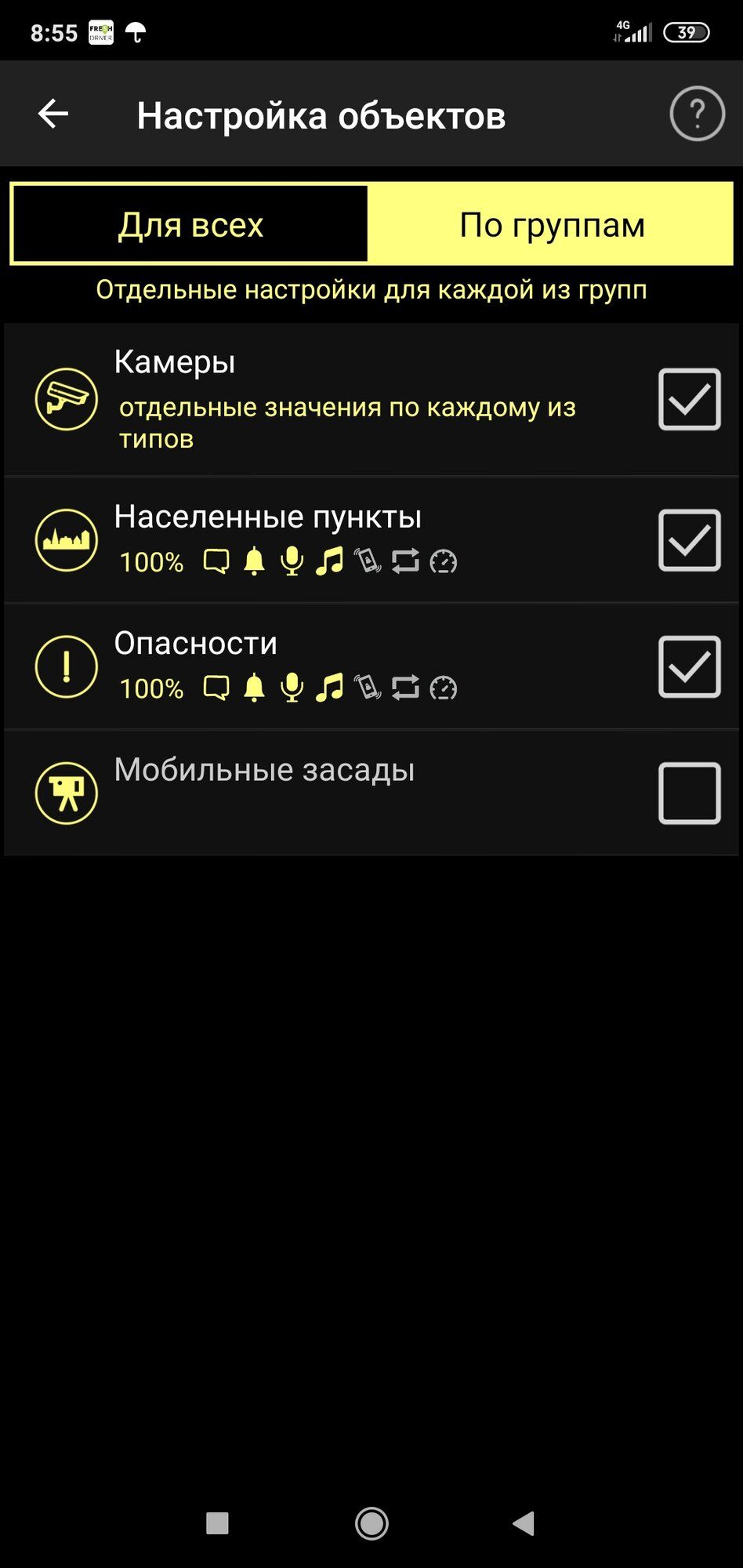Tap the system home button
This screenshot has width=743, height=1568.
(371, 1523)
